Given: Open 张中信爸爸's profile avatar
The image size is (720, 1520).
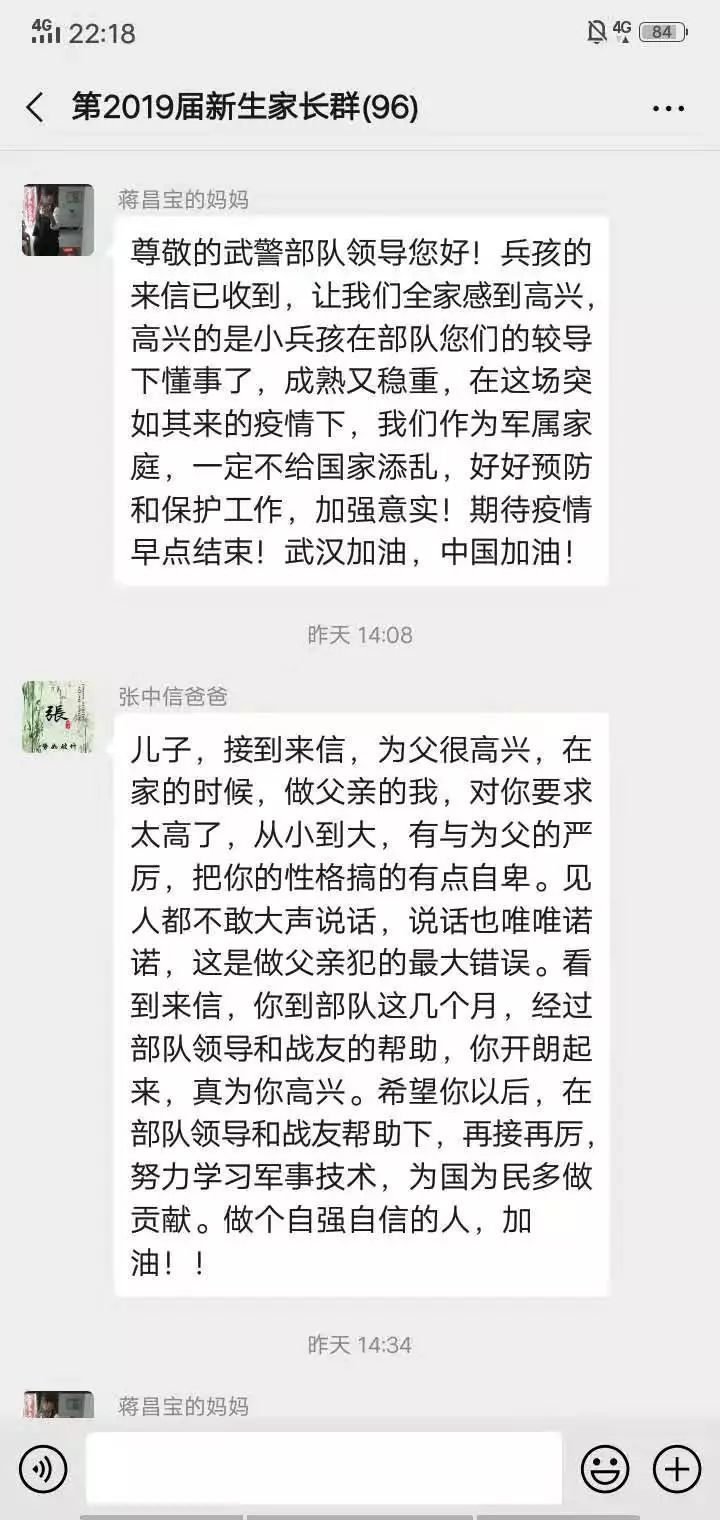Looking at the screenshot, I should (x=58, y=717).
